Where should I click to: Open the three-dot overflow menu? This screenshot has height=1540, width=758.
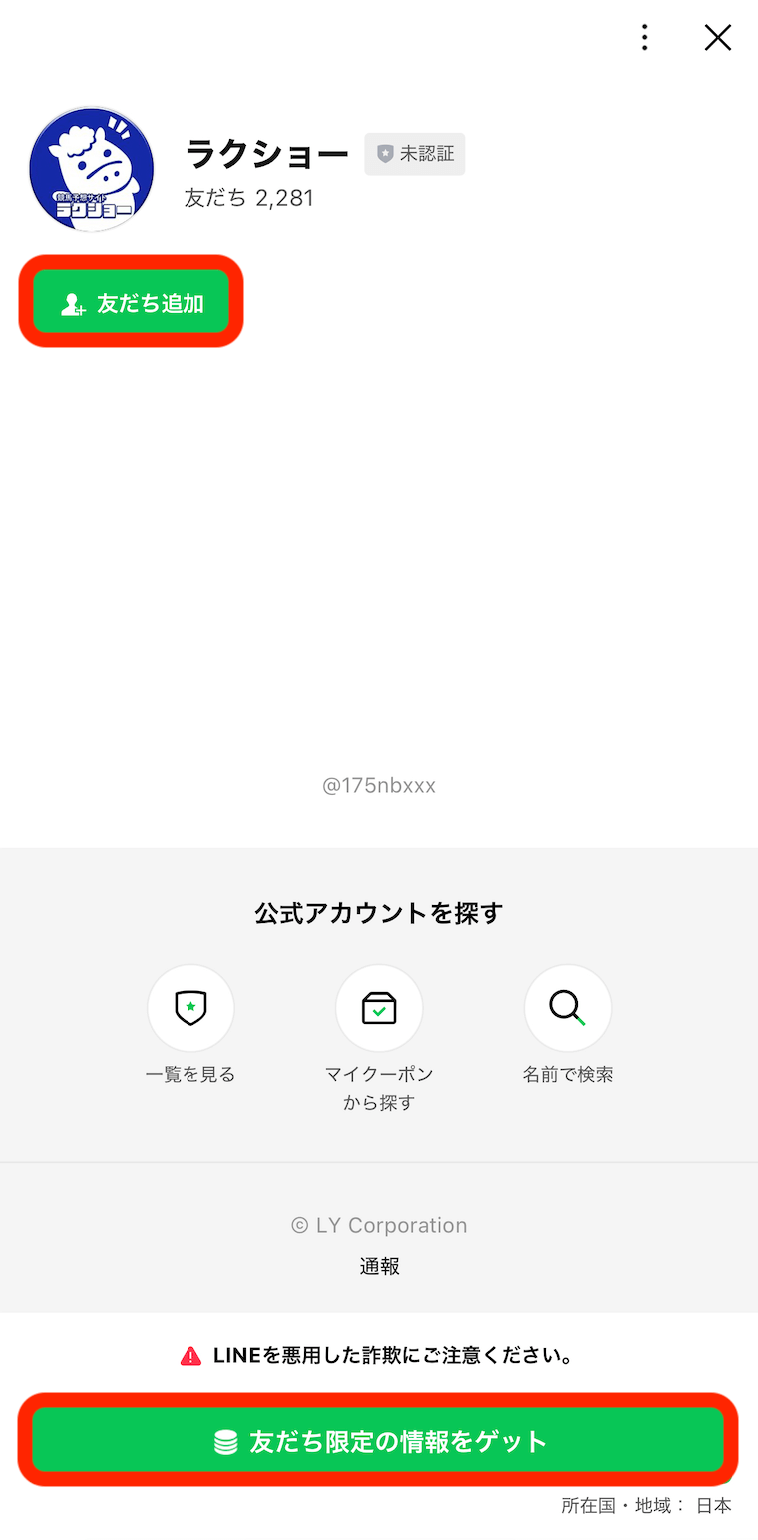point(645,38)
